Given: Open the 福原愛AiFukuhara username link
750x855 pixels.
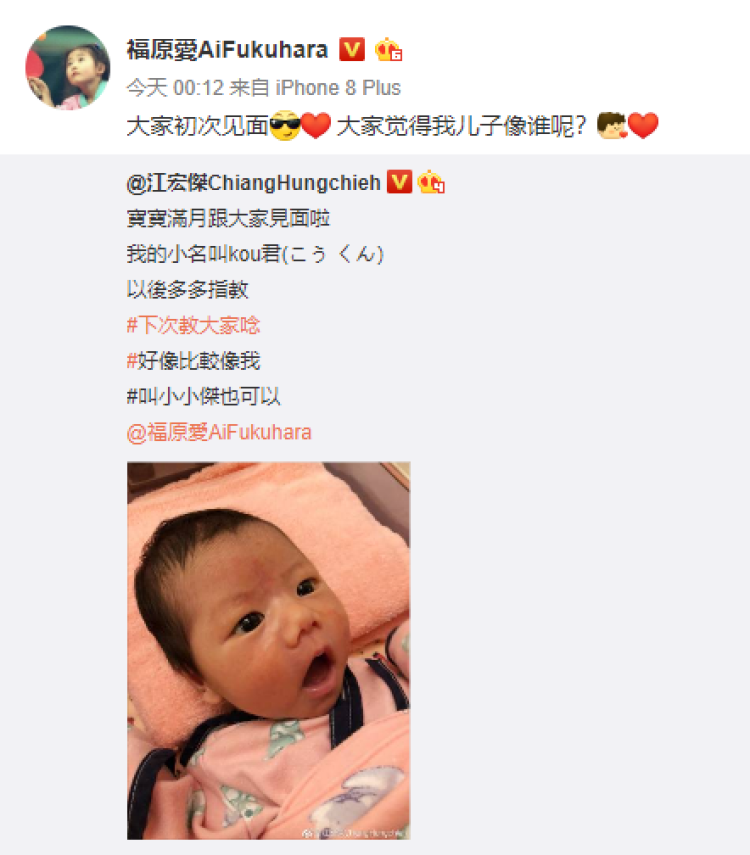Looking at the screenshot, I should coord(227,50).
